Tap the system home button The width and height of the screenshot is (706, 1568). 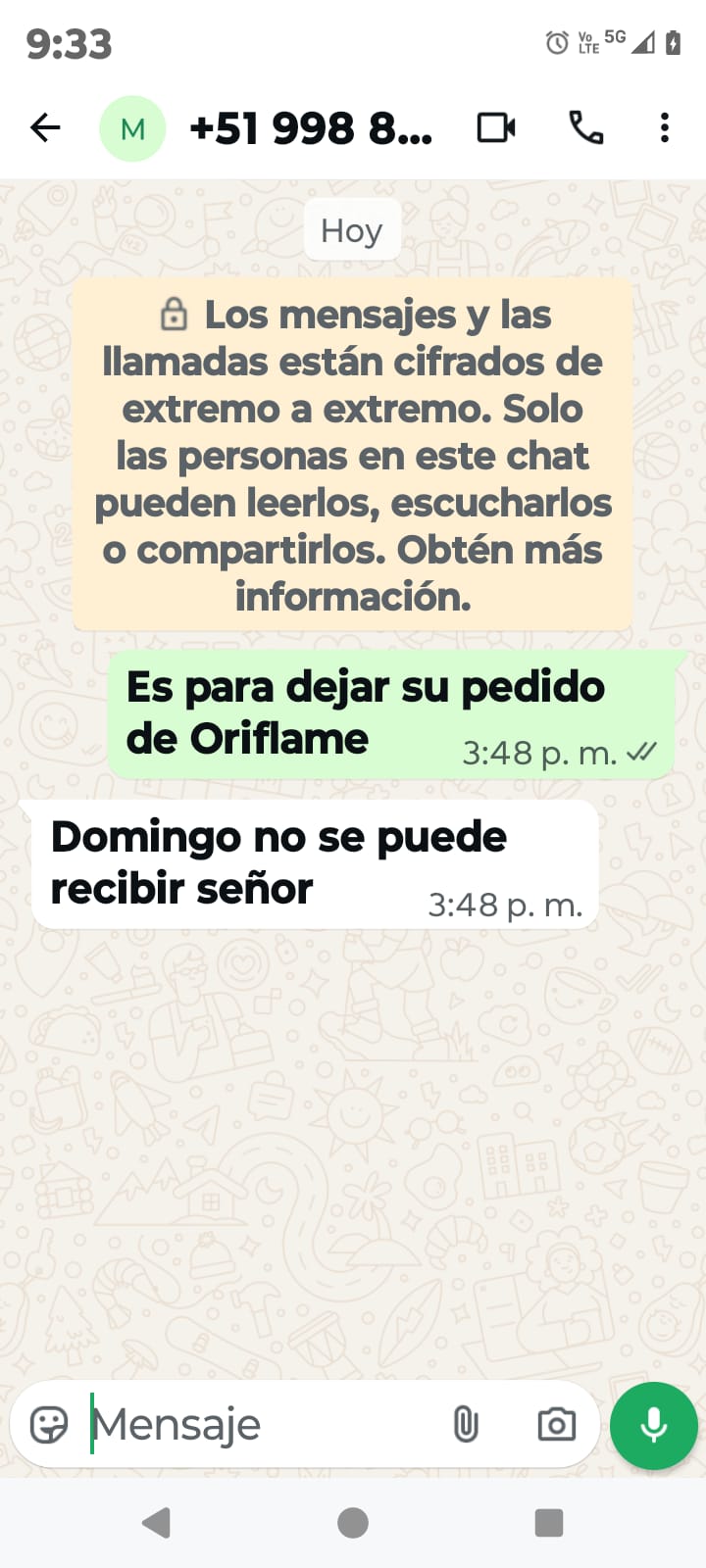pos(353,1523)
